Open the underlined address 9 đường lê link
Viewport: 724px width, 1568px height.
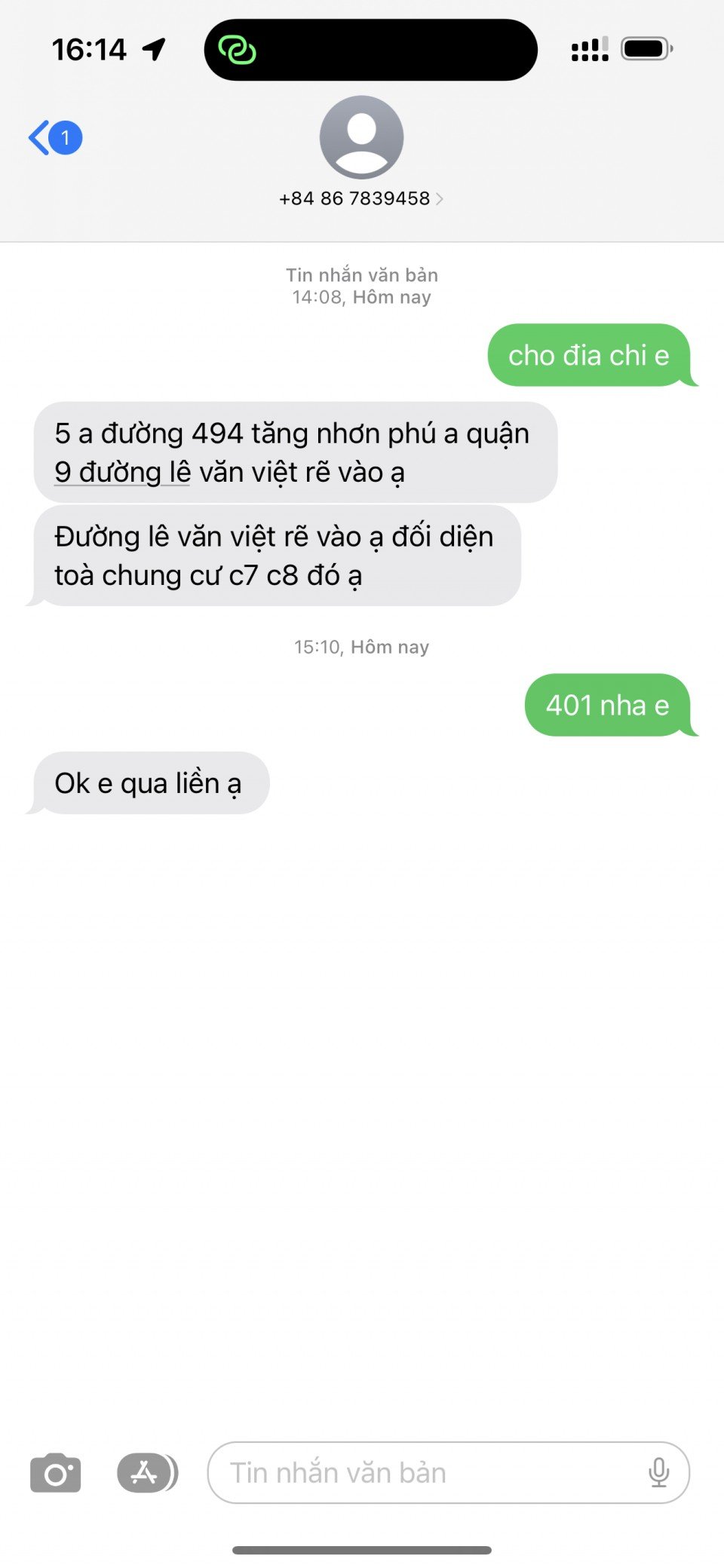click(122, 473)
